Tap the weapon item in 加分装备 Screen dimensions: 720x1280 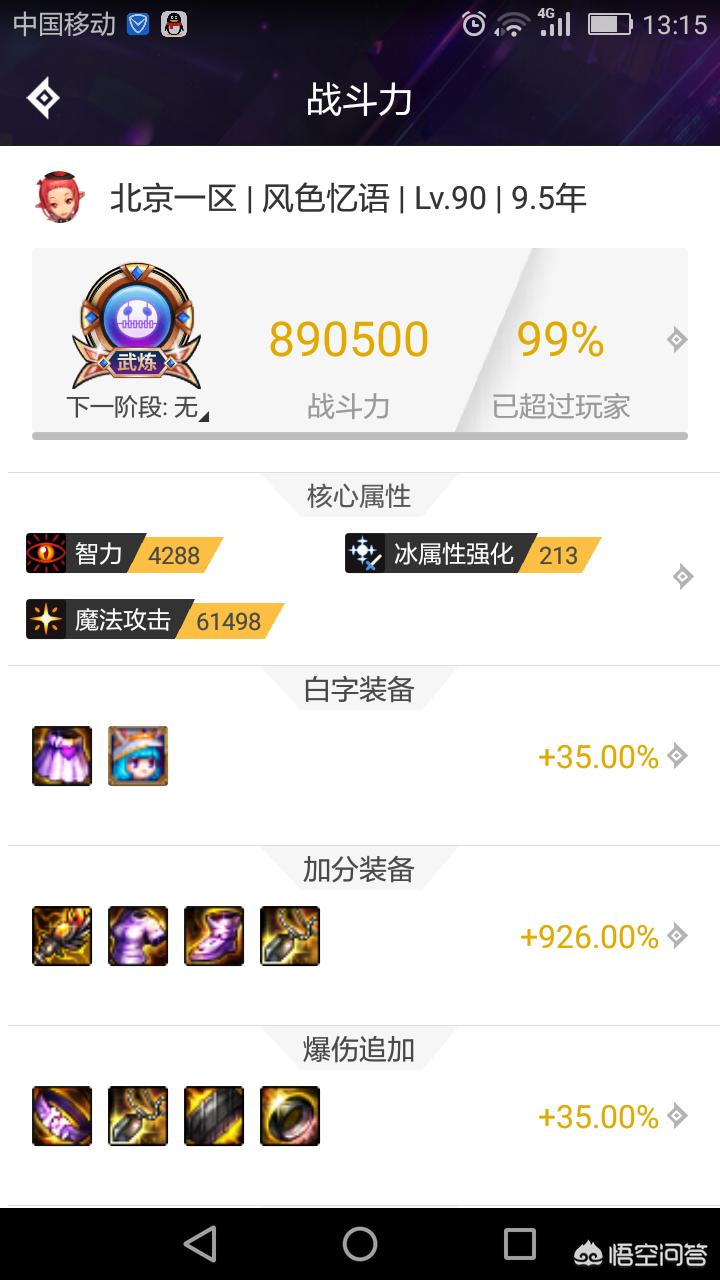tap(62, 936)
